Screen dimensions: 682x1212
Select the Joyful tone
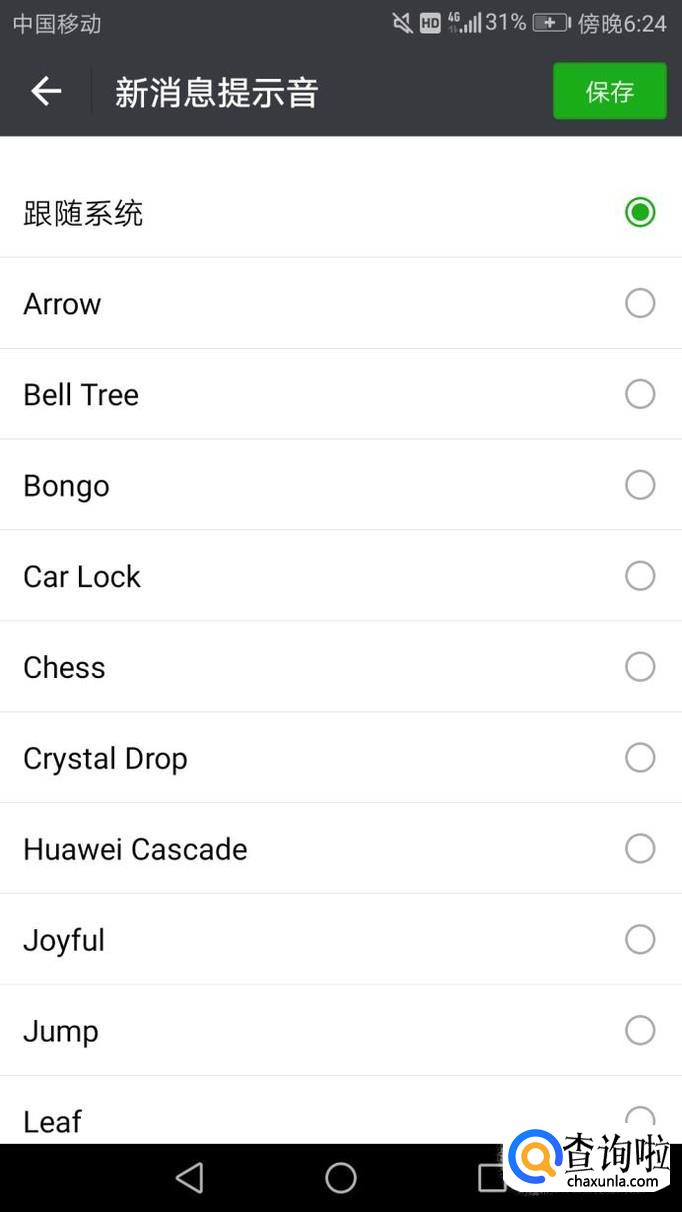point(640,940)
